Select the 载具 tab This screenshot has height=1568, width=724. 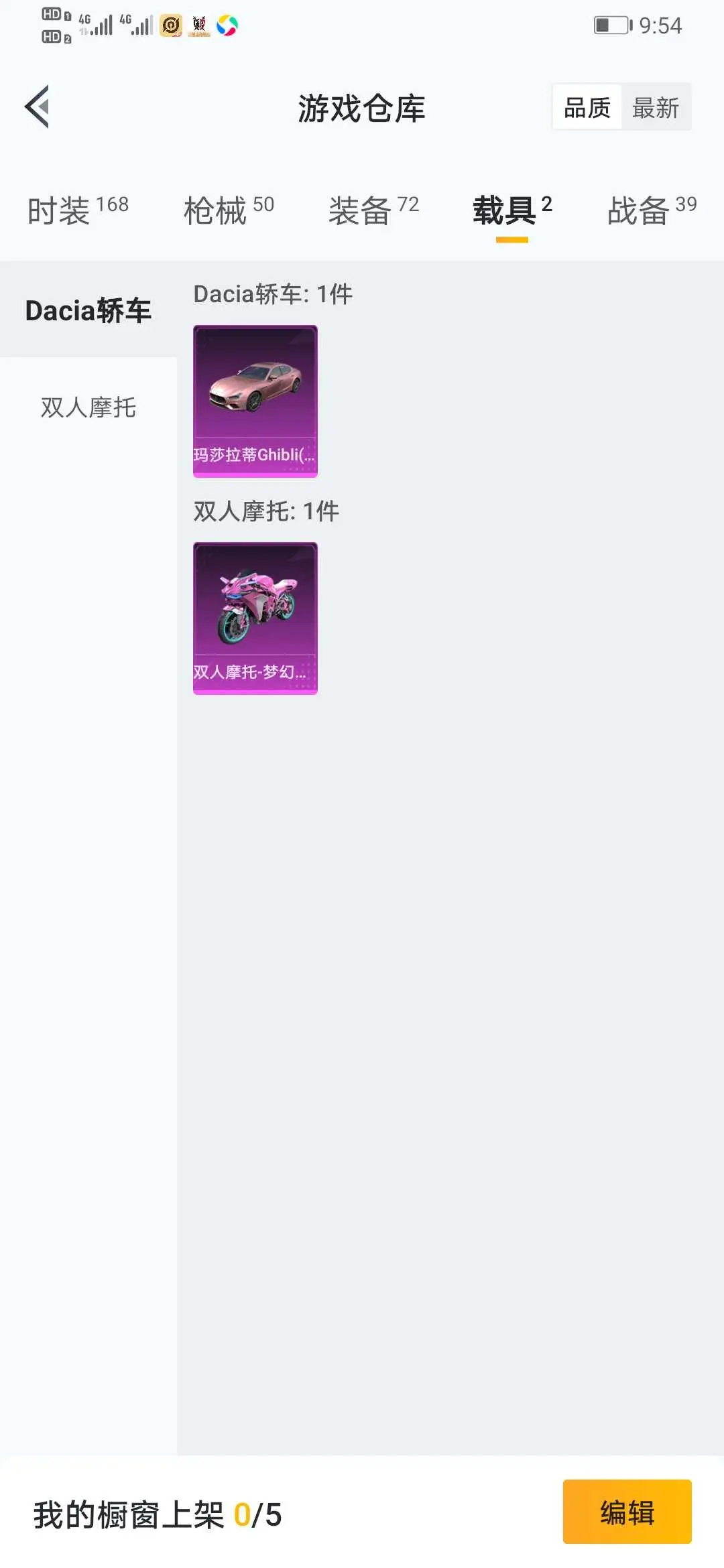[x=512, y=210]
